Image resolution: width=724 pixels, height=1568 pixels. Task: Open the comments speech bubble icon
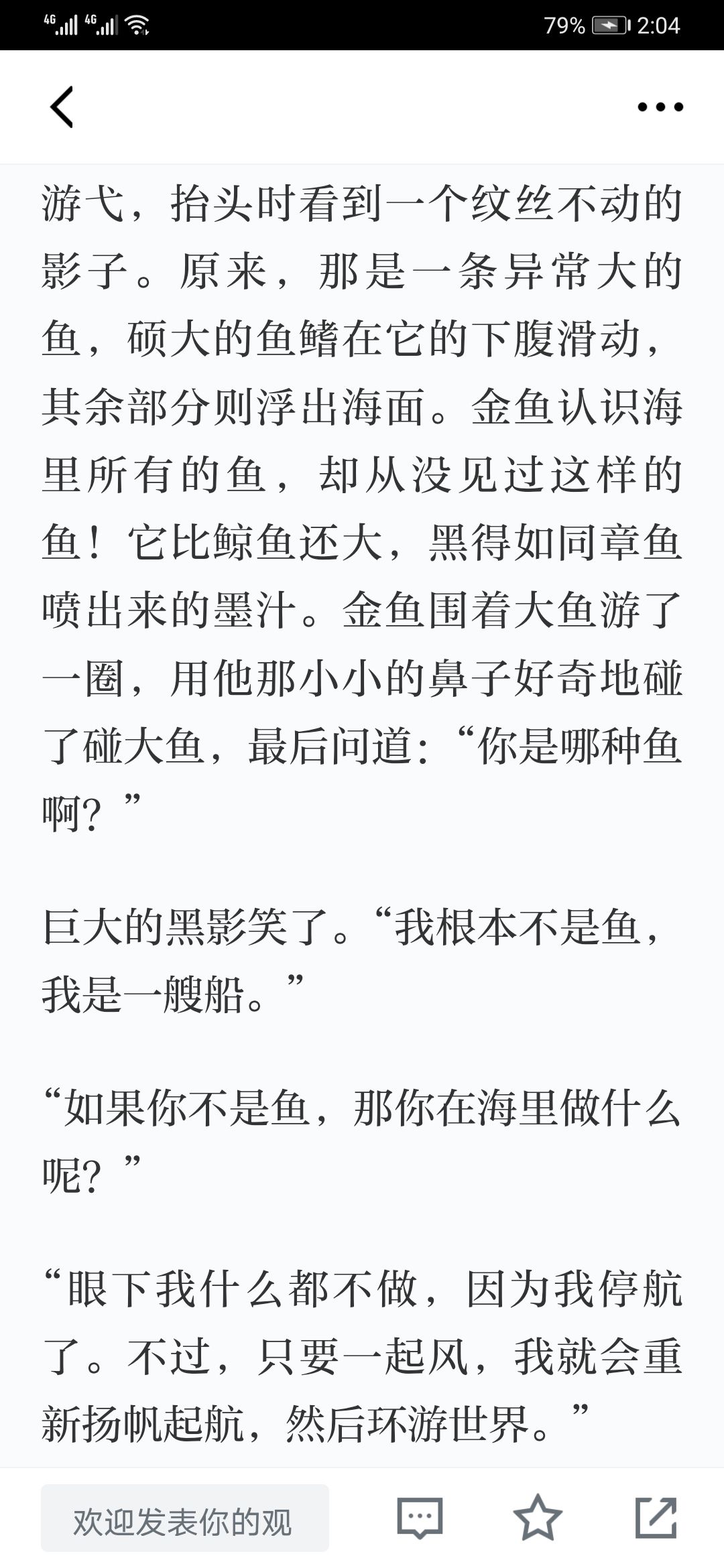pyautogui.click(x=420, y=1518)
